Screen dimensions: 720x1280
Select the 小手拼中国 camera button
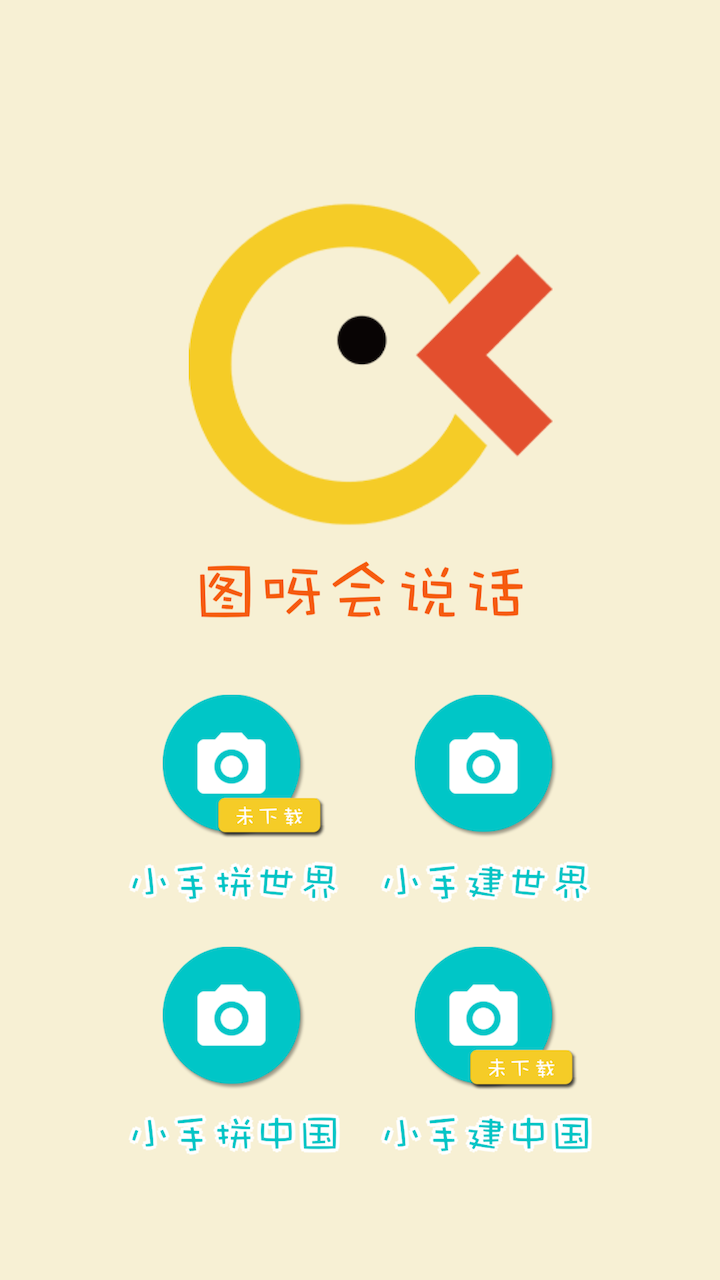pyautogui.click(x=232, y=1016)
